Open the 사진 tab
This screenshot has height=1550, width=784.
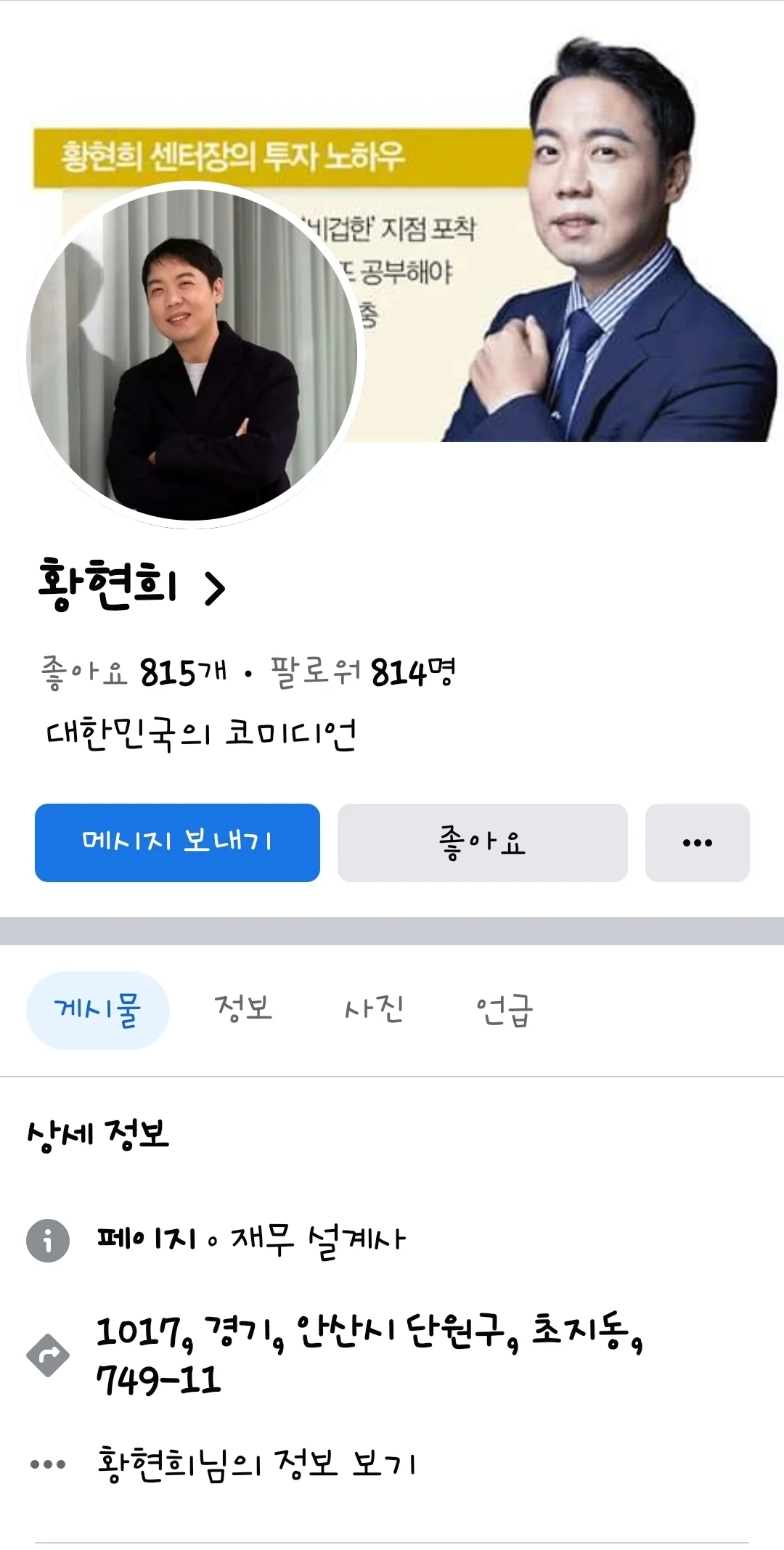375,1008
